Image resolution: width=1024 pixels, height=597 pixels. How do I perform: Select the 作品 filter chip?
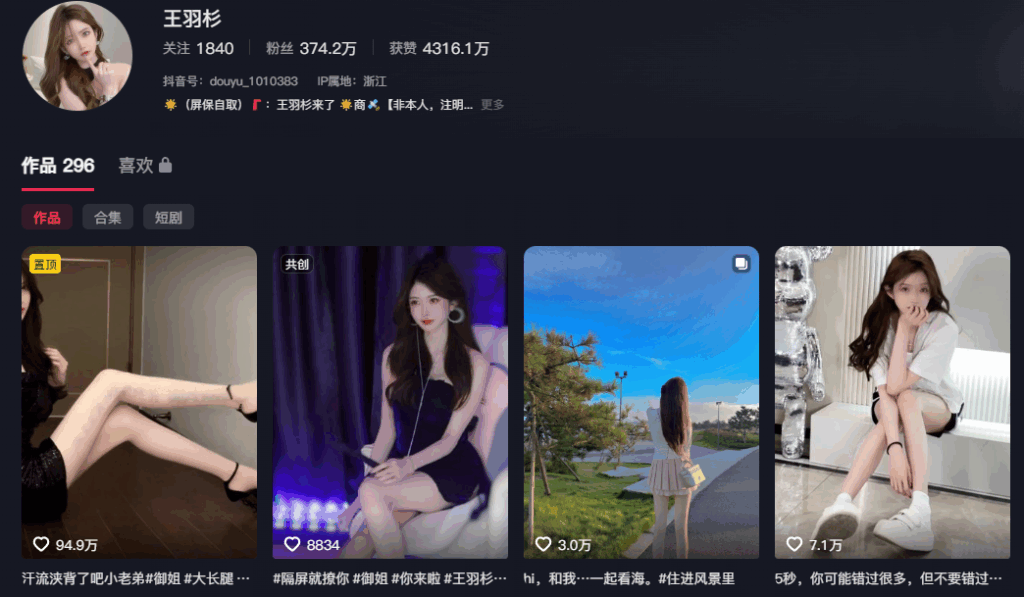point(47,217)
